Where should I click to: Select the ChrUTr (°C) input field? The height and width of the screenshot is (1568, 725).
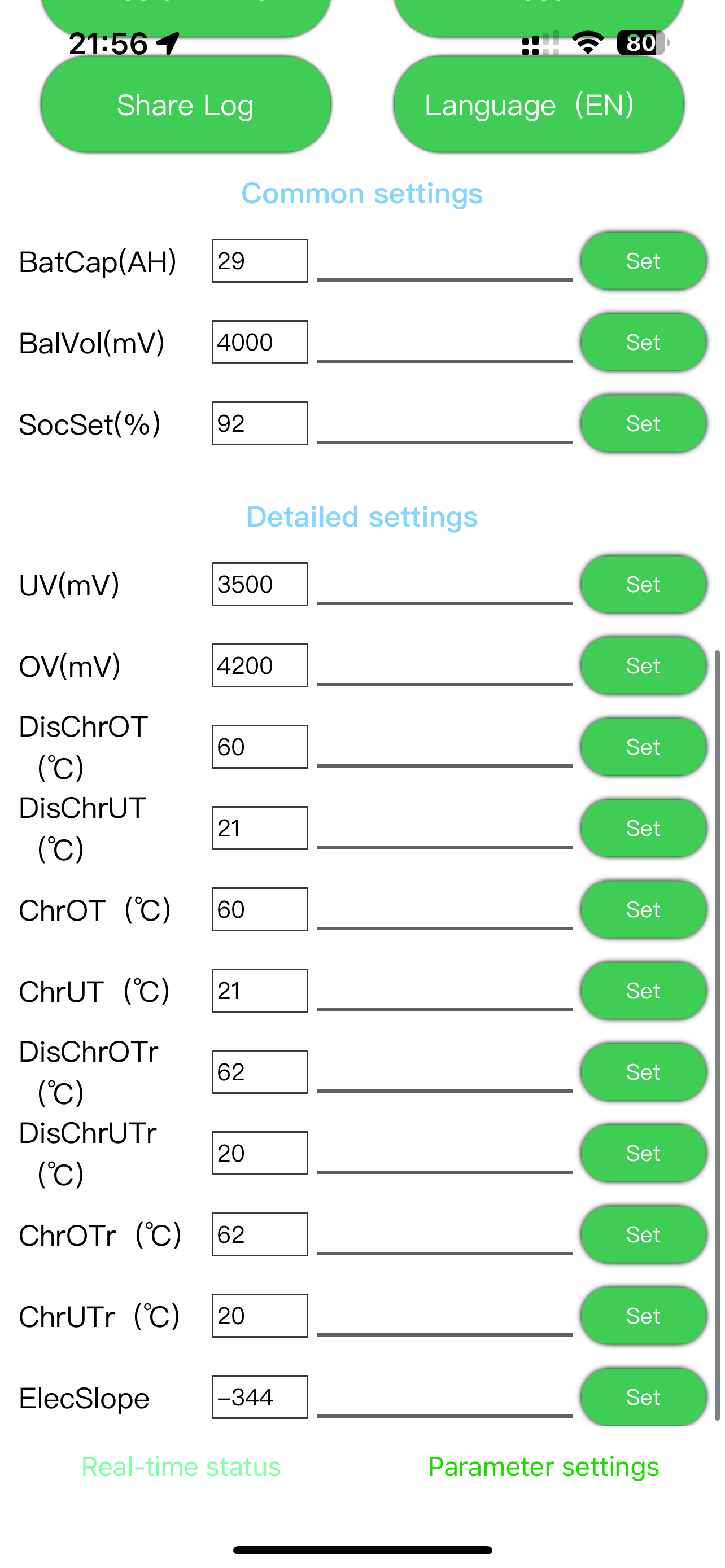[x=444, y=1319]
